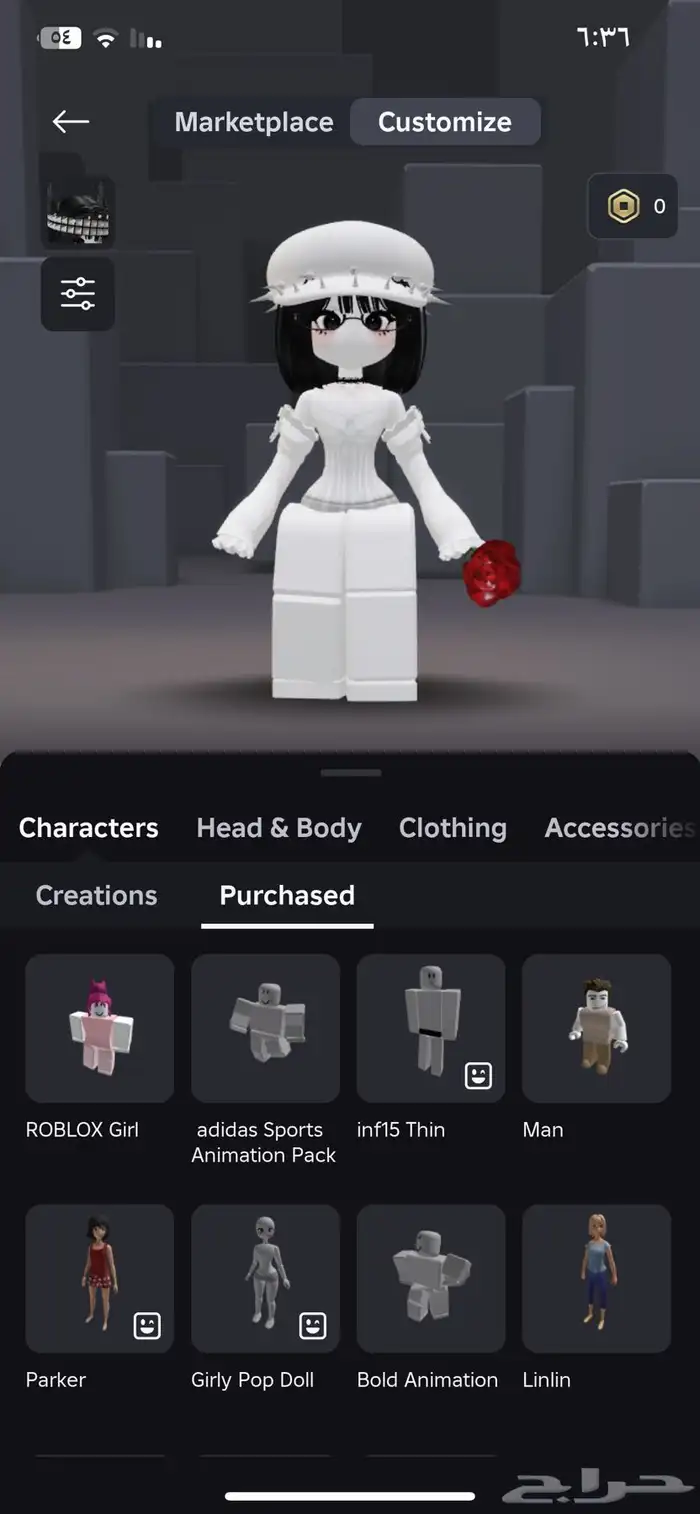The height and width of the screenshot is (1514, 700).
Task: Go back using the arrow icon
Action: 71,122
